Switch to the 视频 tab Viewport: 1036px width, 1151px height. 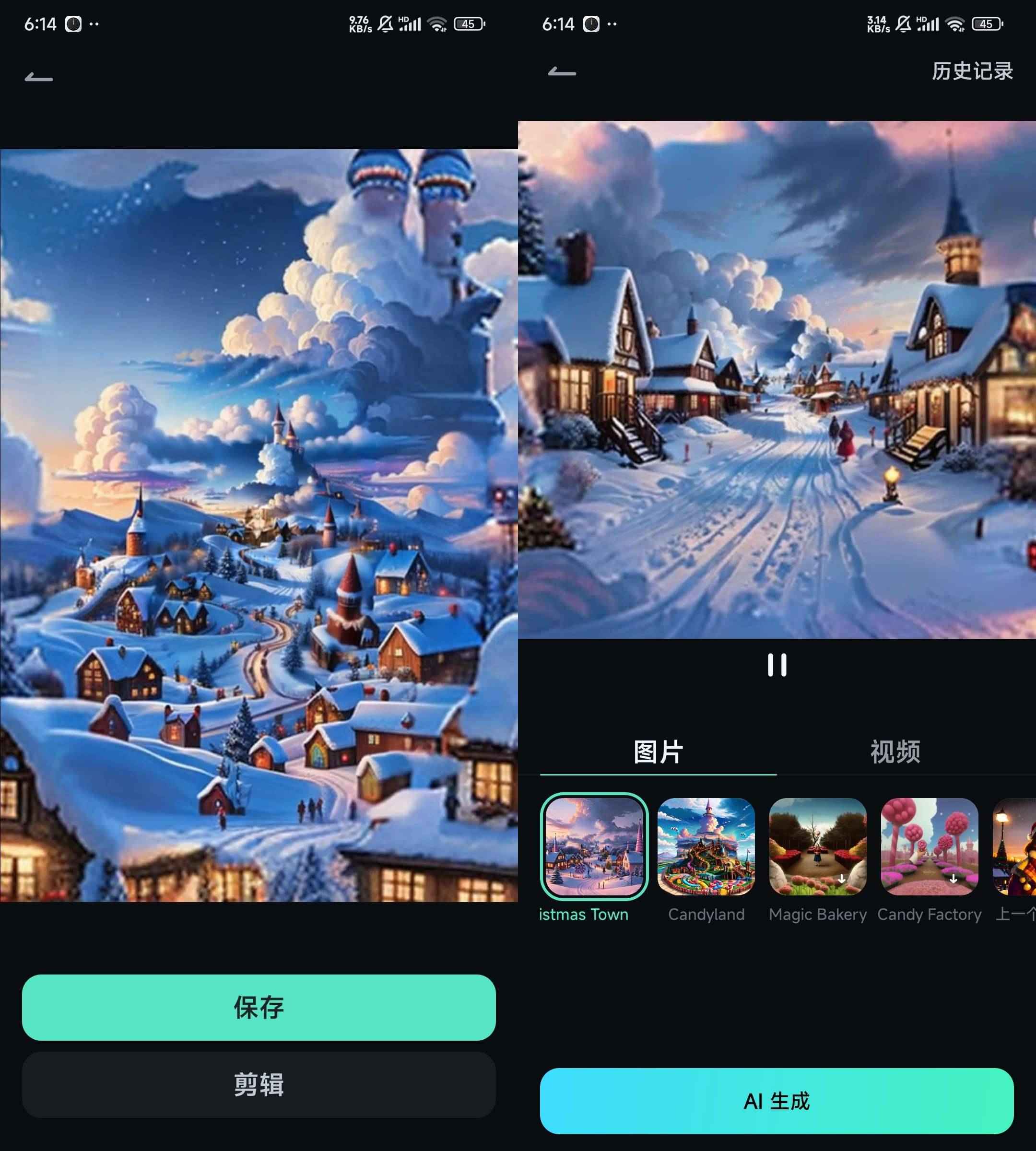895,752
